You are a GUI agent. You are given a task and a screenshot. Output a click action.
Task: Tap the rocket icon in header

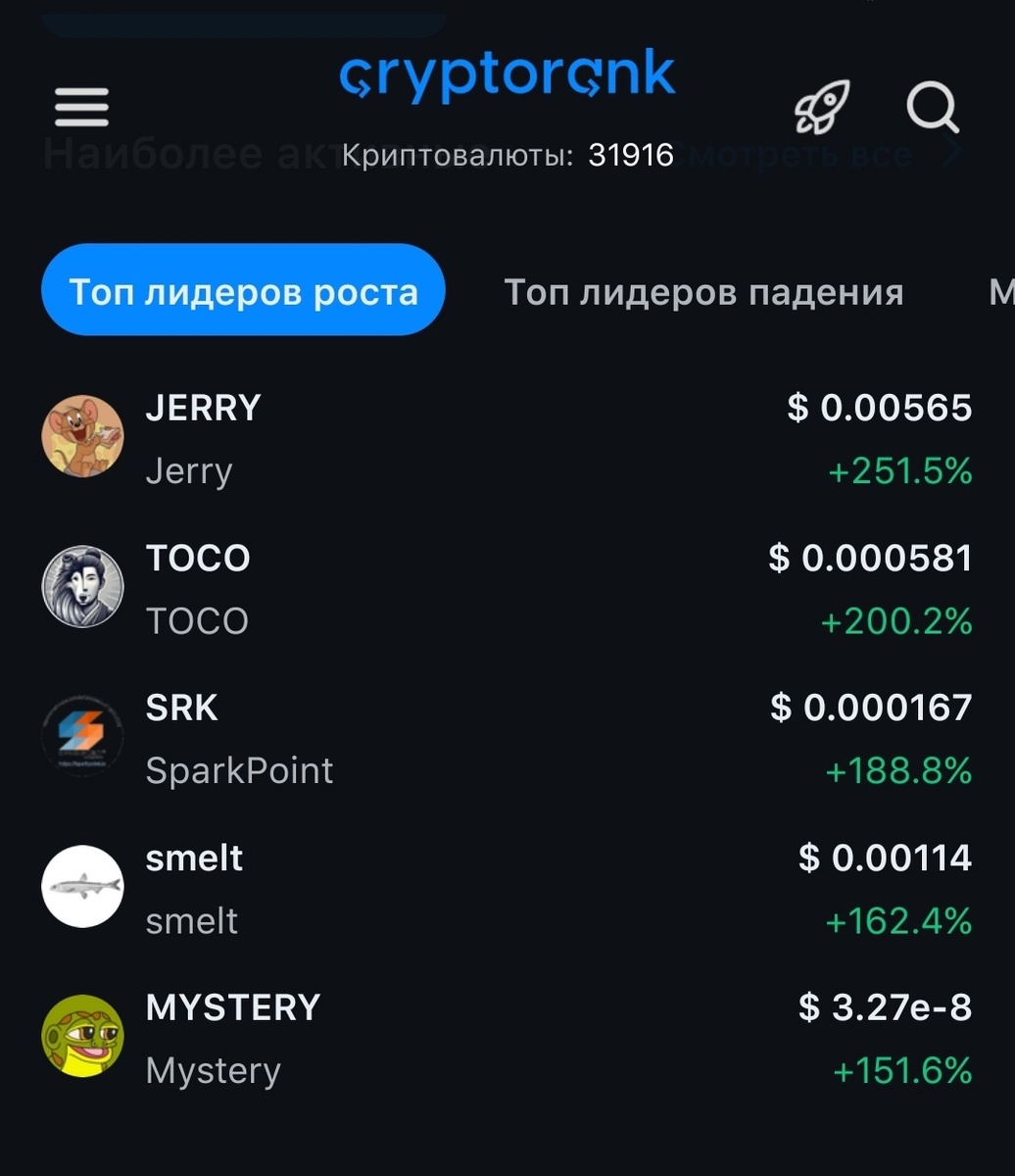(x=821, y=107)
